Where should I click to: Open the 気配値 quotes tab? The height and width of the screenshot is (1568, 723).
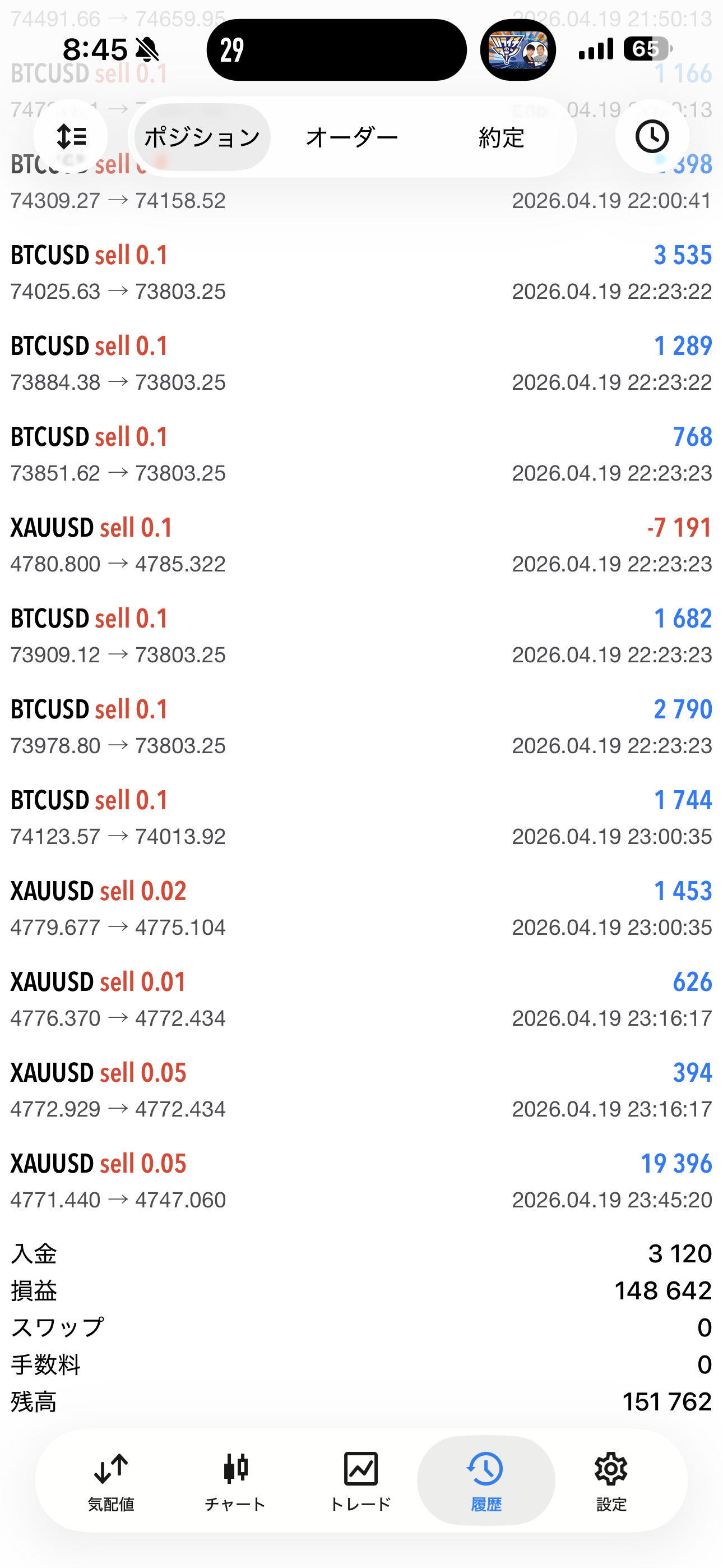(x=111, y=1481)
